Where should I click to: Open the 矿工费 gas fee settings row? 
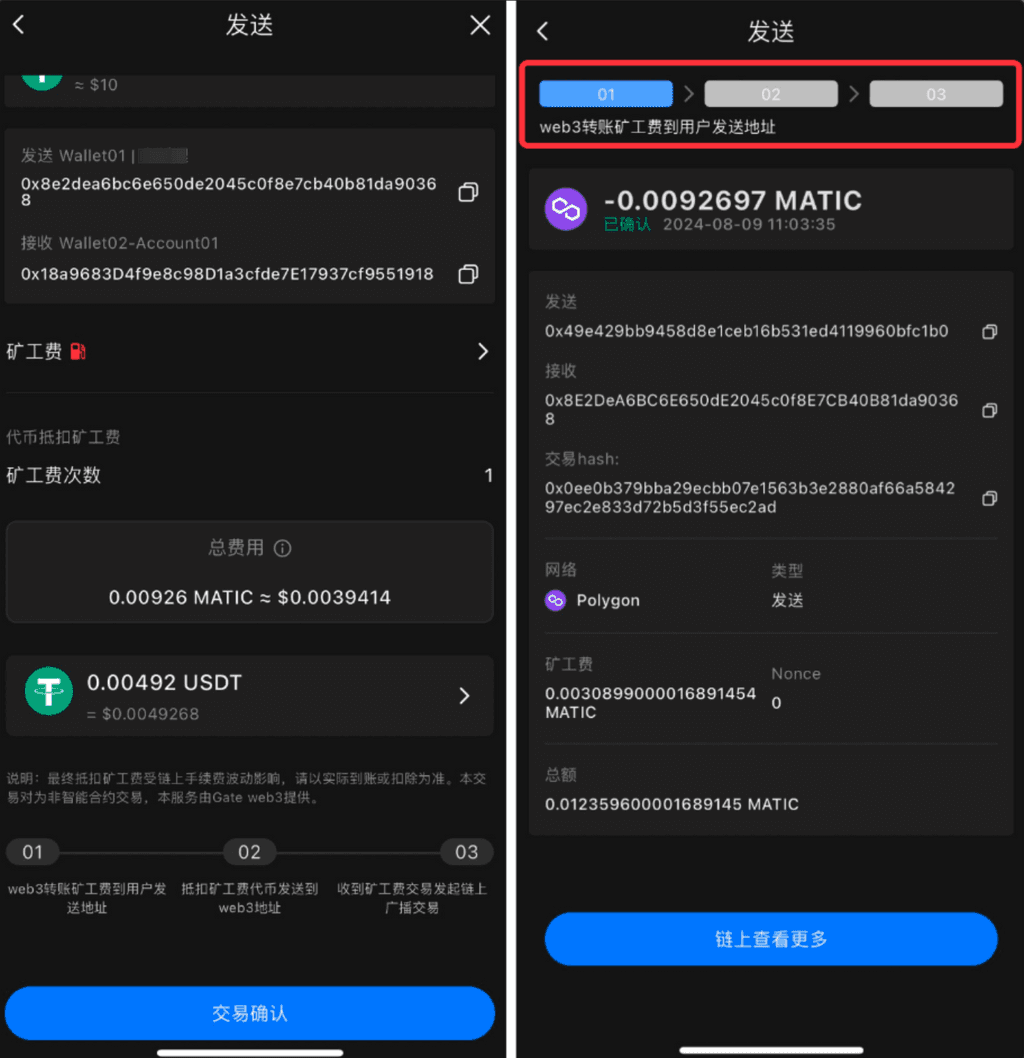point(249,351)
